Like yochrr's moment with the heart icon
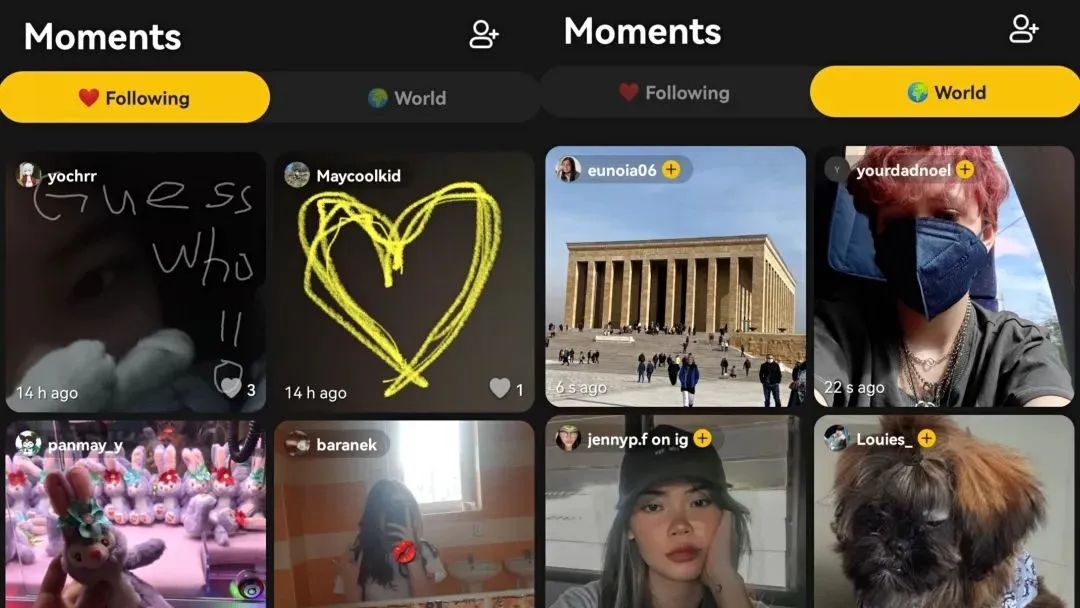Viewport: 1080px width, 608px height. tap(231, 387)
